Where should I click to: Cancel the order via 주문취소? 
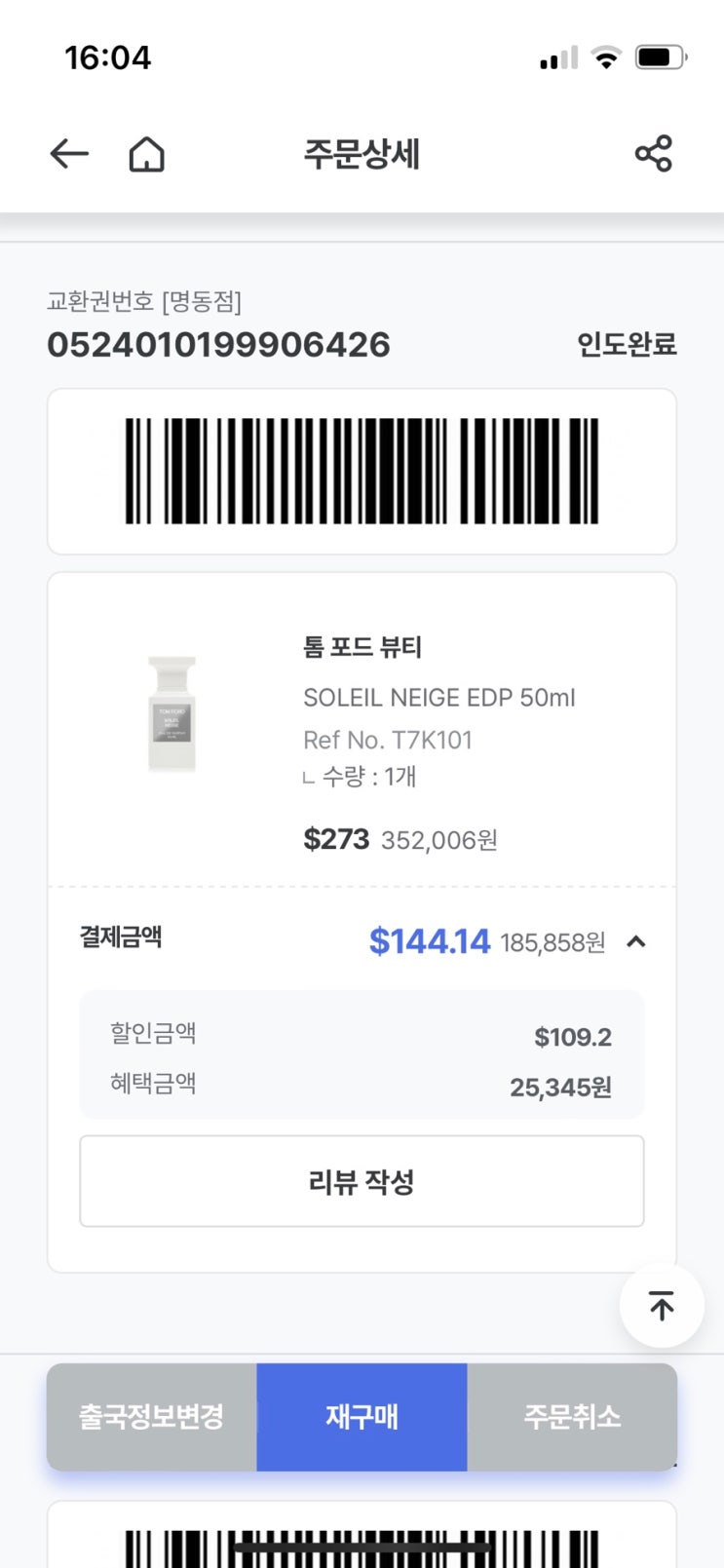click(x=572, y=1416)
